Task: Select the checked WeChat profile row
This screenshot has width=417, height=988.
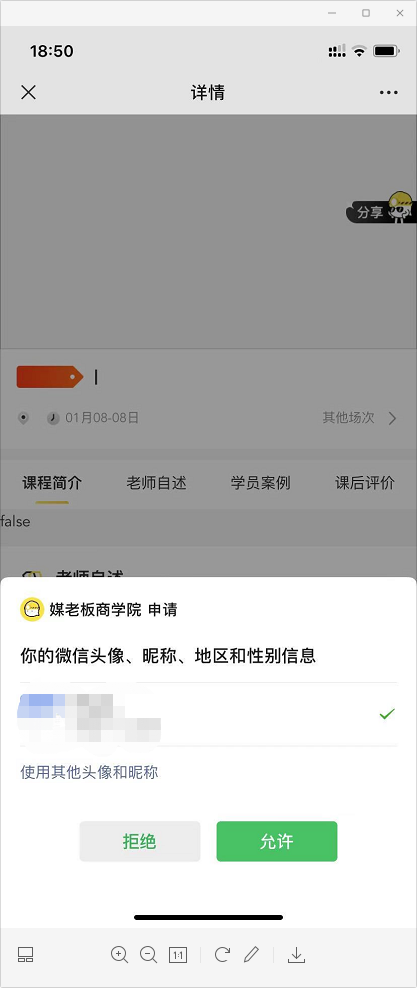Action: 208,714
